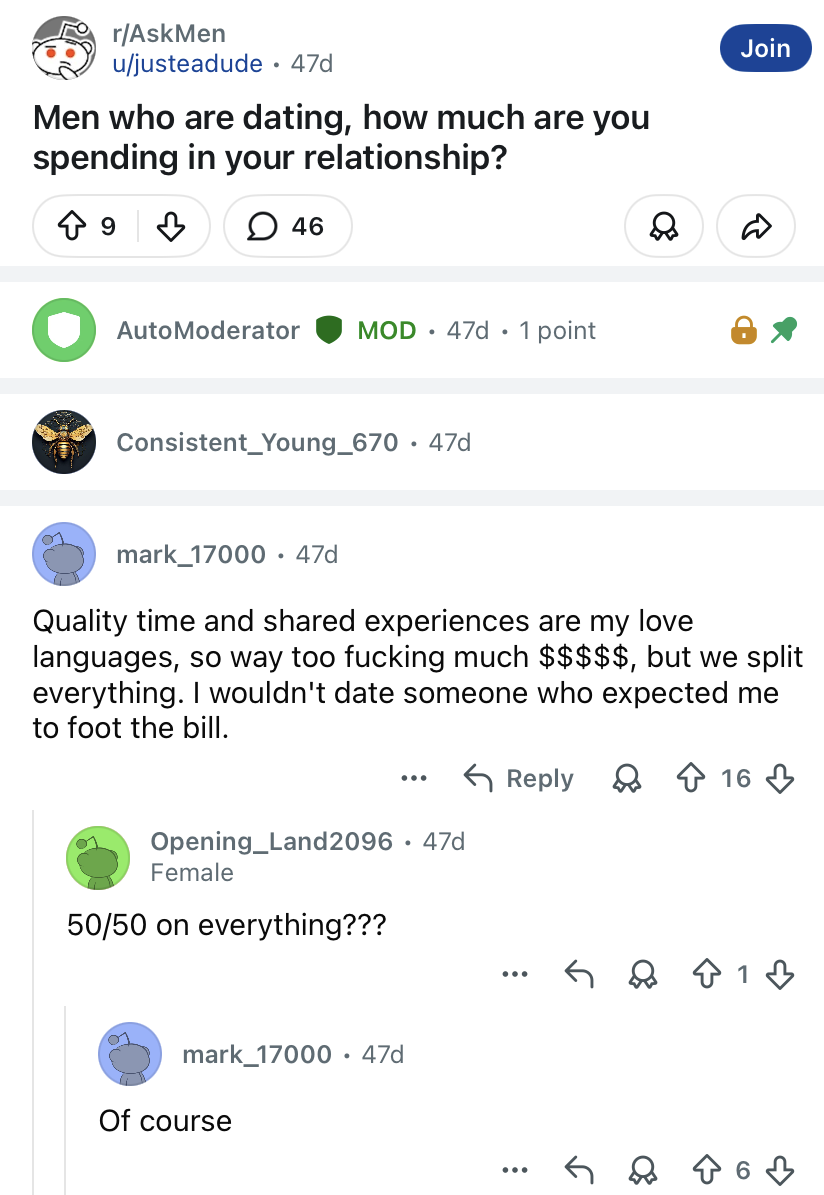Downvote mark_17000's comment with 16 points
824x1195 pixels.
(779, 778)
